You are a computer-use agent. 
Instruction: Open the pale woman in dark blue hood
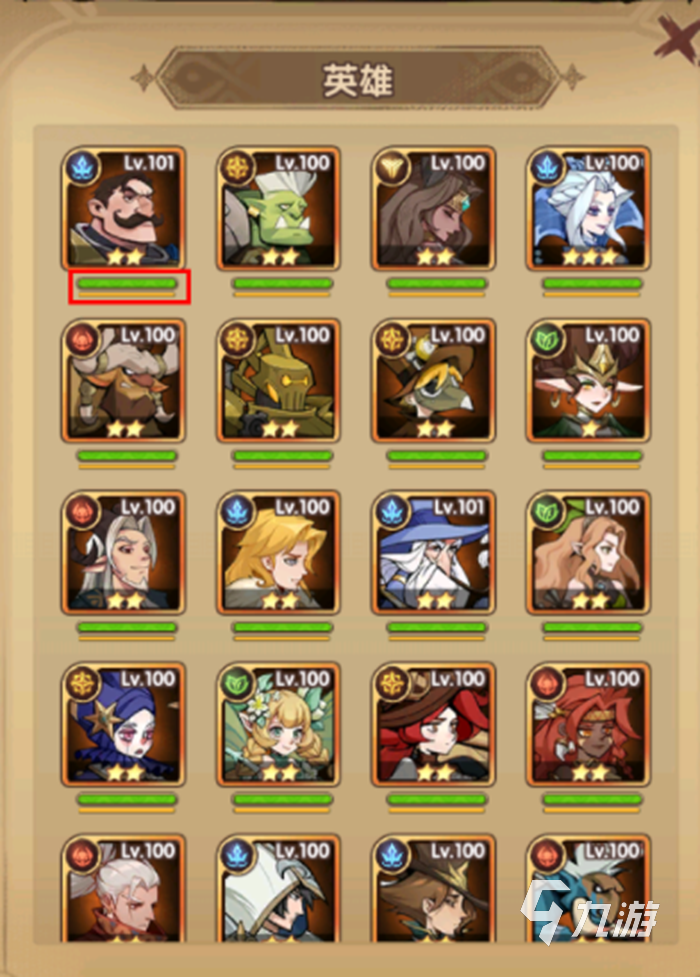pyautogui.click(x=126, y=724)
